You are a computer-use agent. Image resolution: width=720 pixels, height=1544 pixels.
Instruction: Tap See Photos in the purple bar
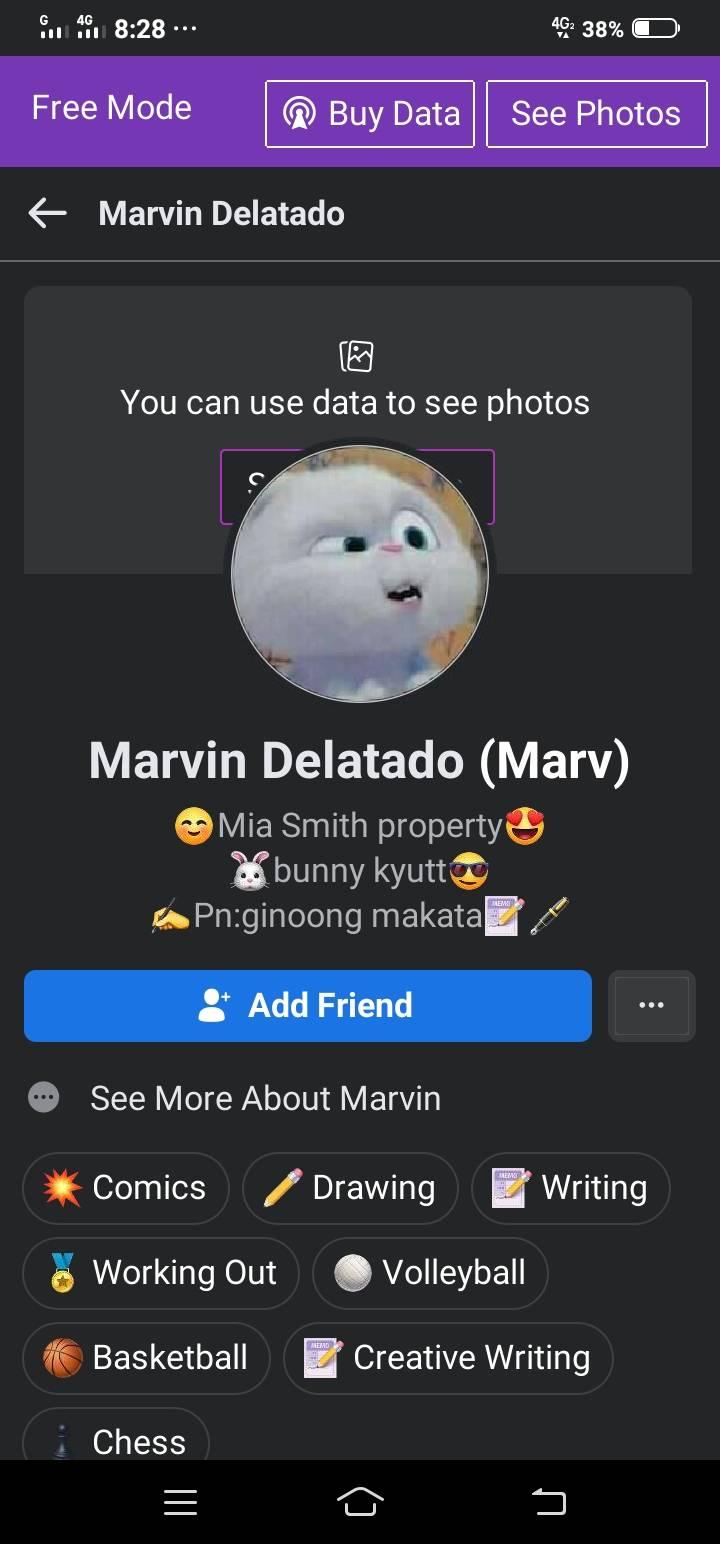pos(596,114)
